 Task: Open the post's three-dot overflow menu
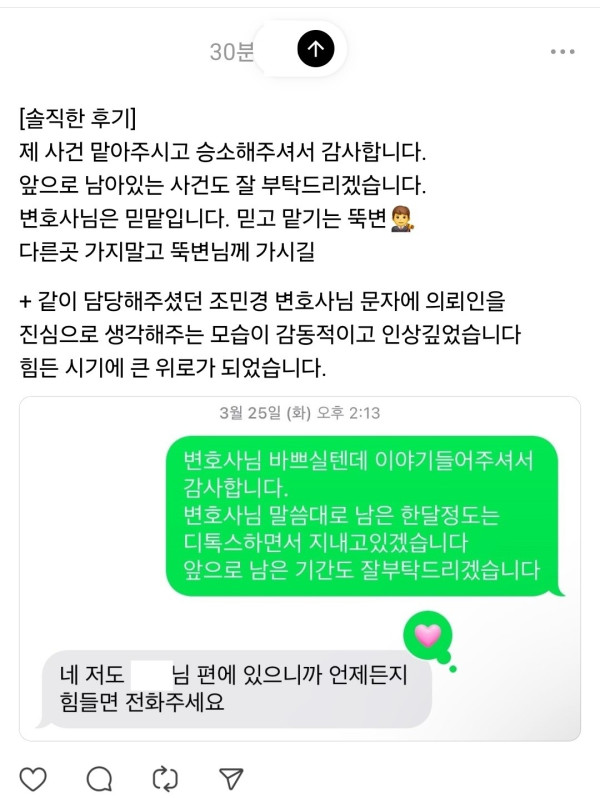[562, 51]
